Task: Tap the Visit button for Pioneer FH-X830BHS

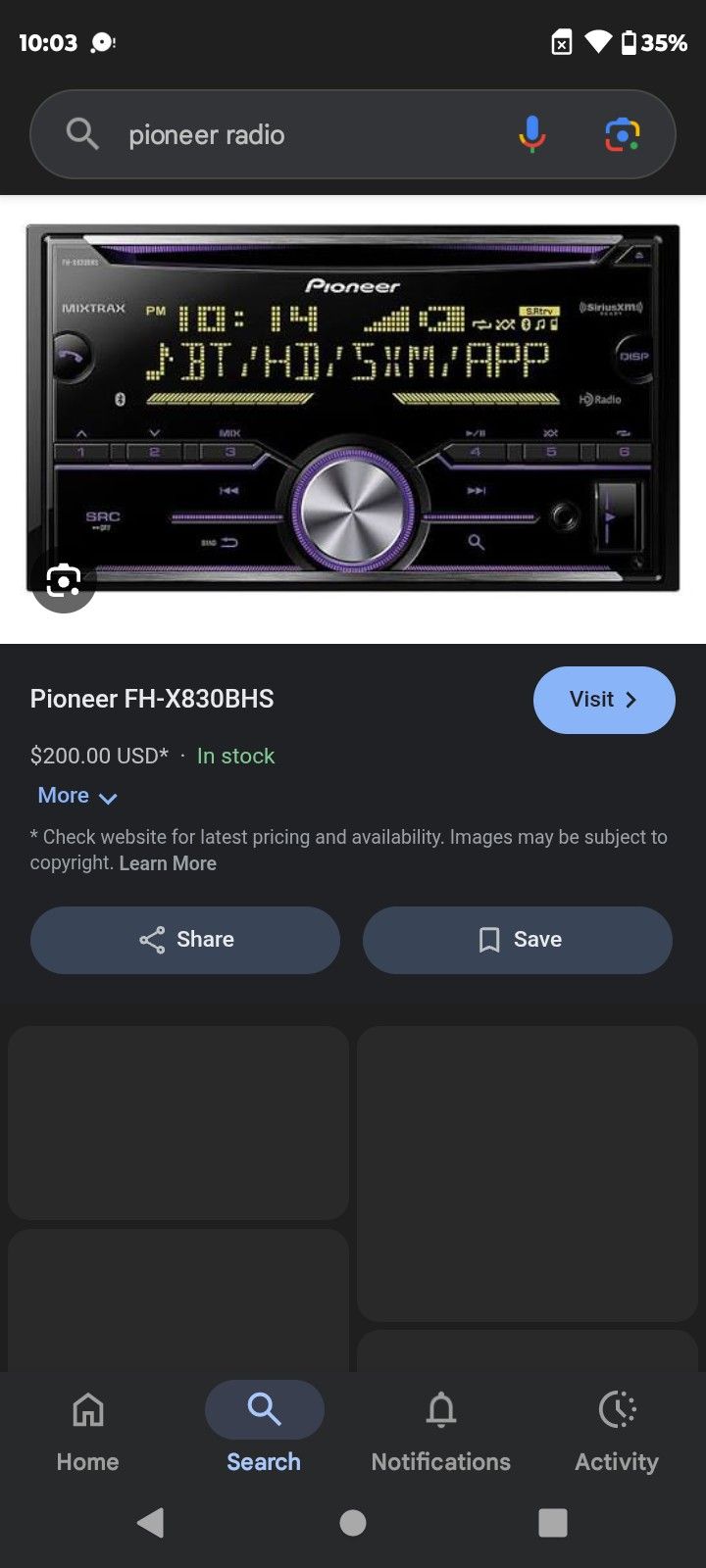Action: 604,700
